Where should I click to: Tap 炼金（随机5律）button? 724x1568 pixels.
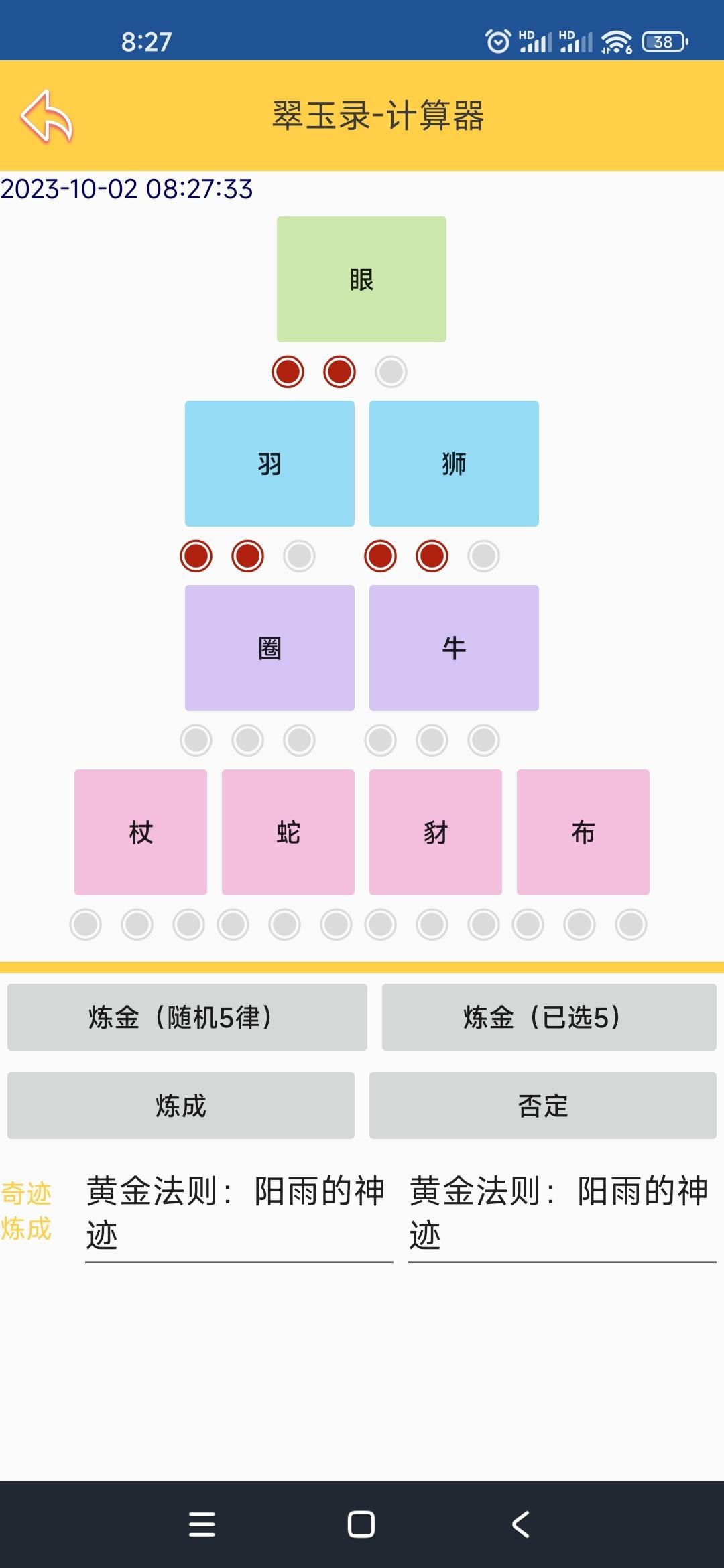click(x=187, y=1017)
